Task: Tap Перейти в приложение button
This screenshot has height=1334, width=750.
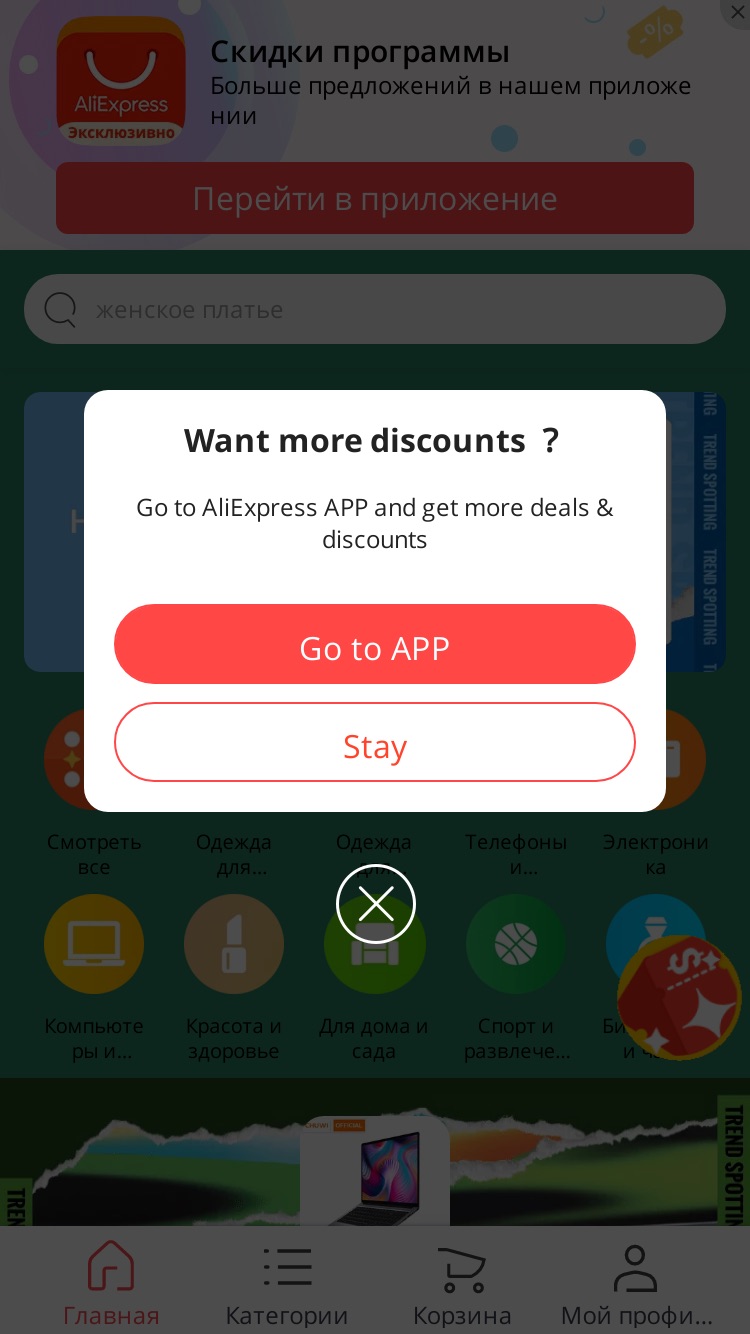Action: 375,198
